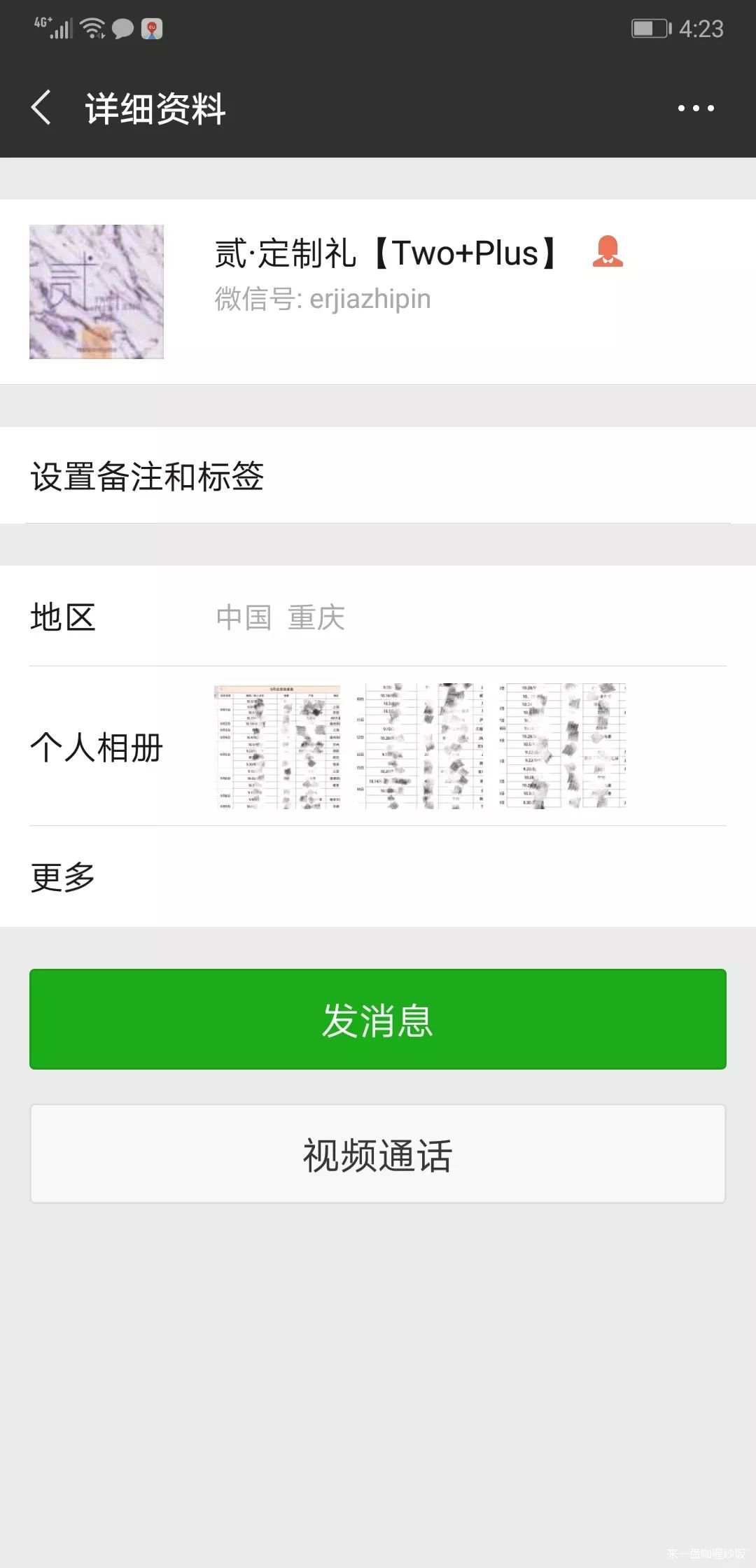This screenshot has width=756, height=1568.
Task: Open the 个人相册 photo album
Action: tap(378, 746)
